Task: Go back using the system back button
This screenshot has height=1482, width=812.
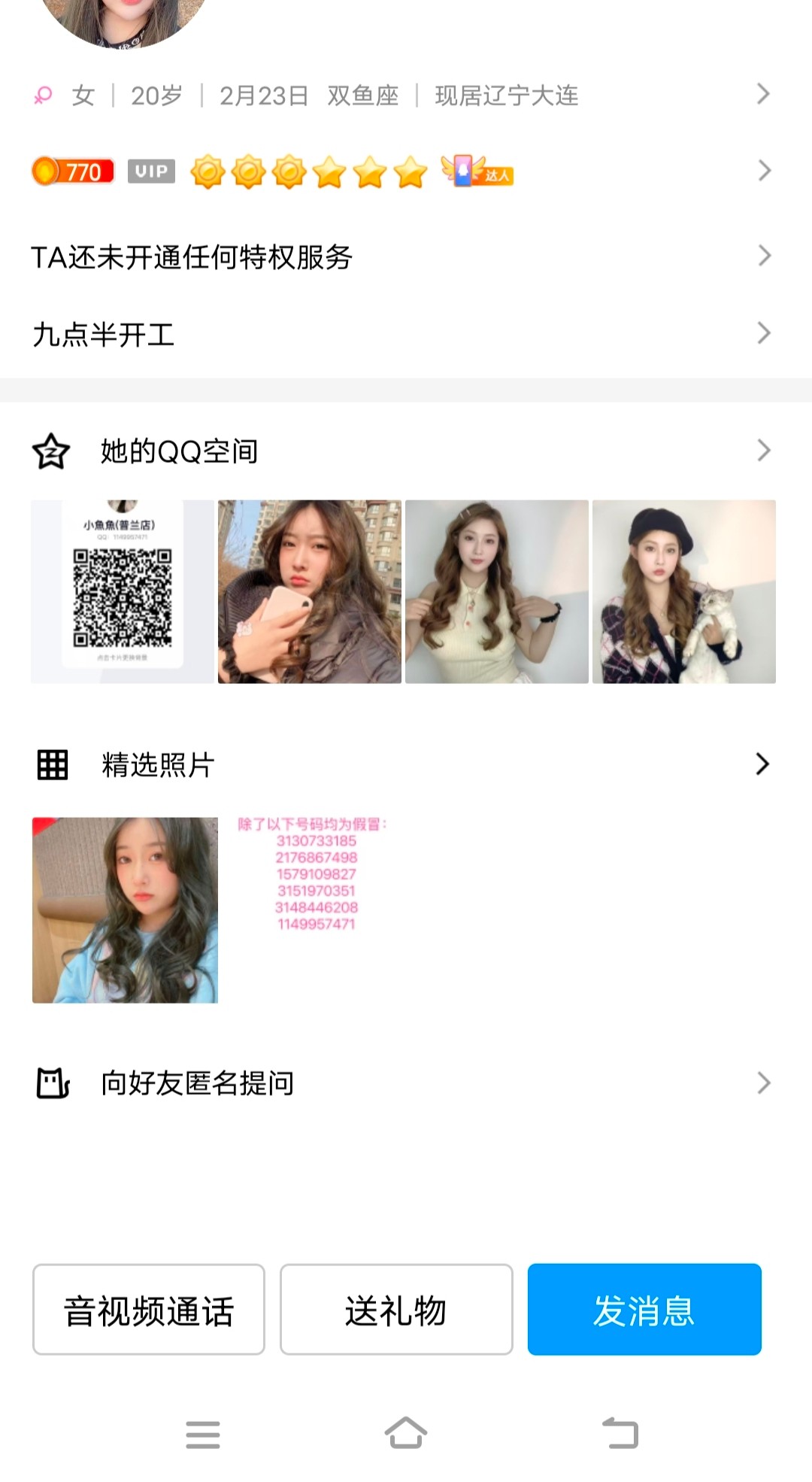Action: pyautogui.click(x=620, y=1434)
